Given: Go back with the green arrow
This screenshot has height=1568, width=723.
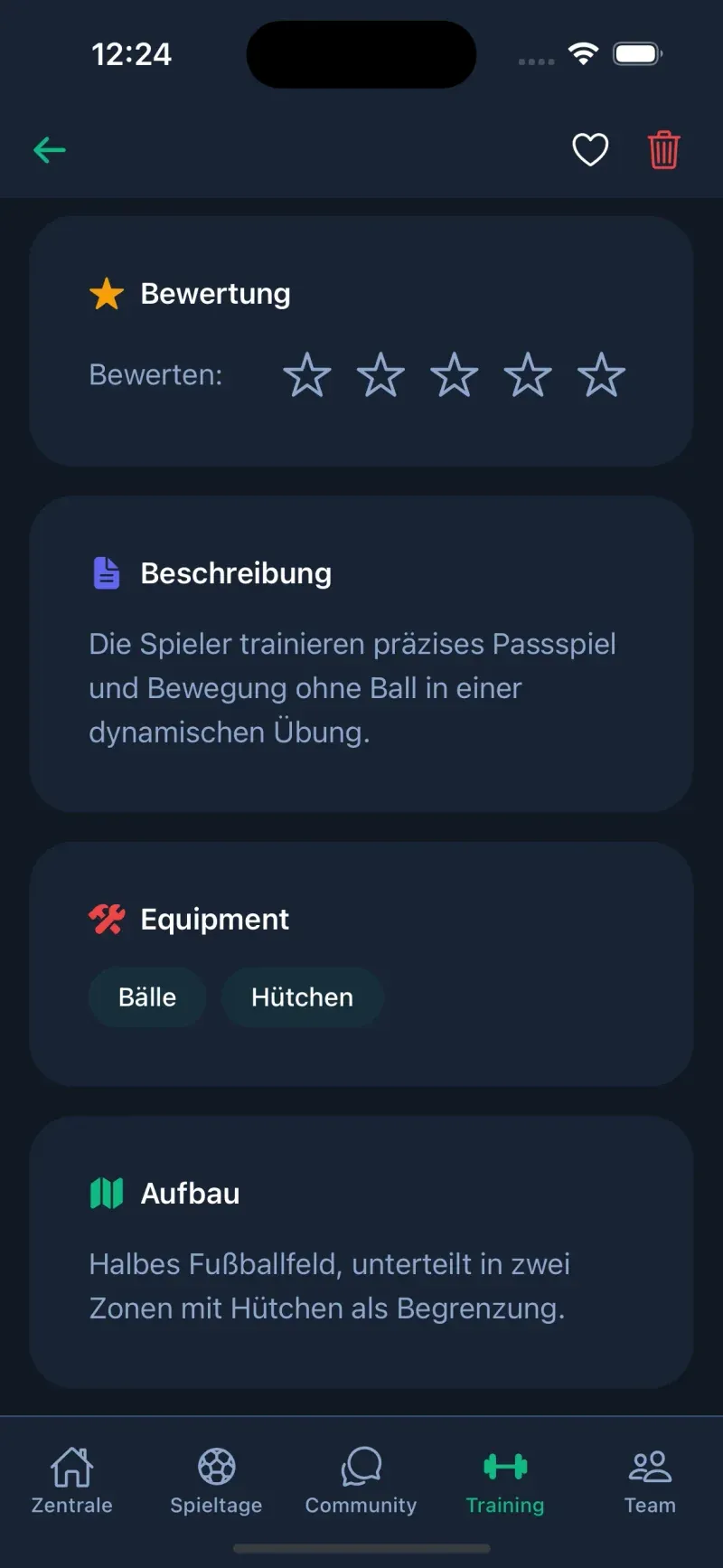Looking at the screenshot, I should tap(50, 150).
